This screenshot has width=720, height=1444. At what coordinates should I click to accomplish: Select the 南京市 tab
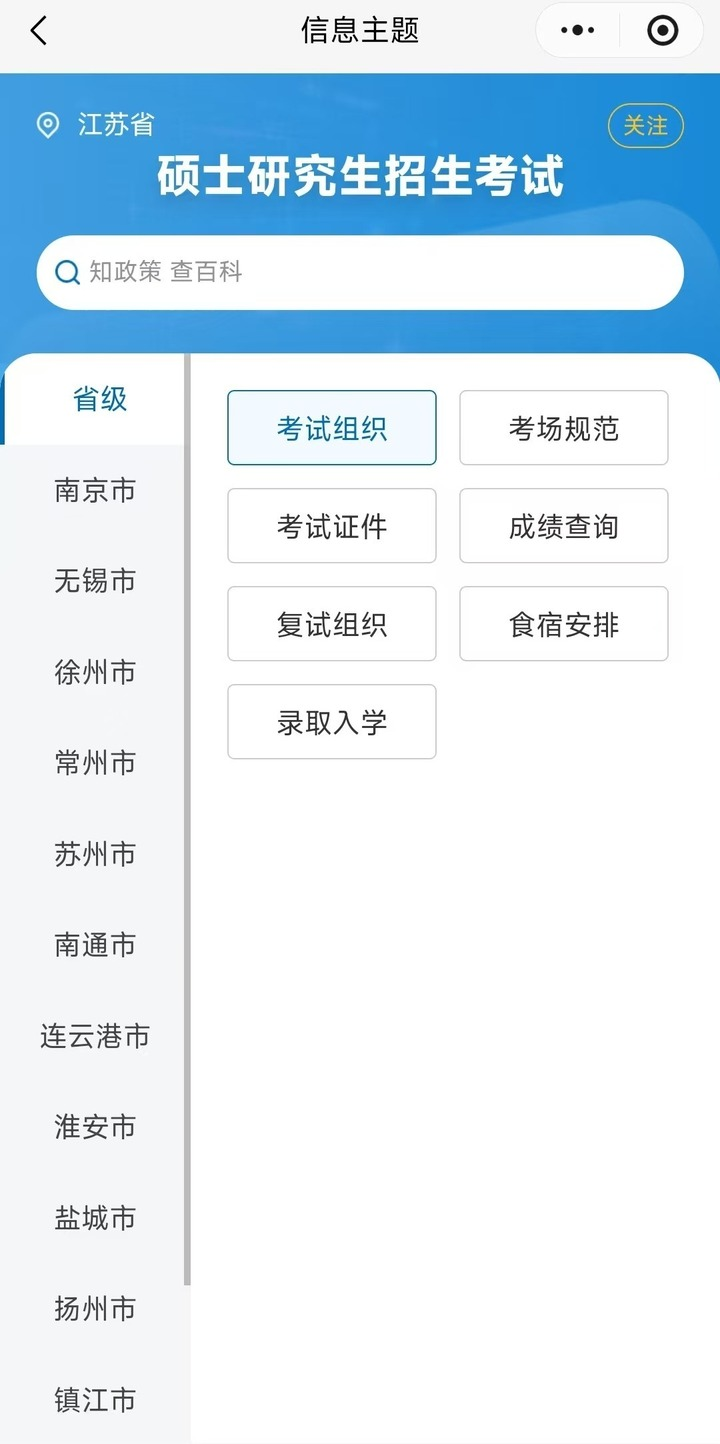[x=95, y=491]
